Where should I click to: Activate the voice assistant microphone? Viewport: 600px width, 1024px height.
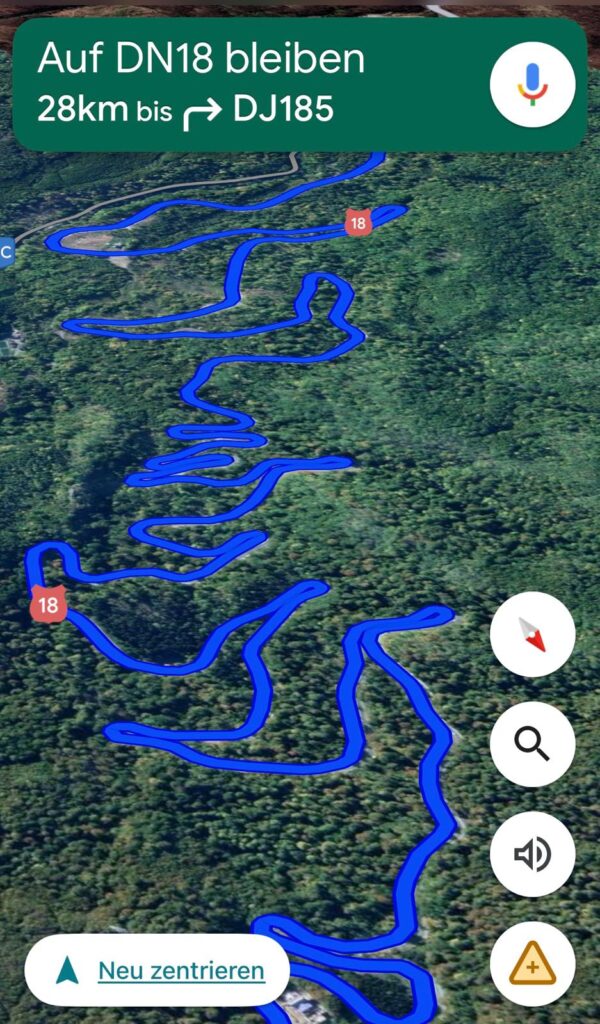click(x=532, y=84)
